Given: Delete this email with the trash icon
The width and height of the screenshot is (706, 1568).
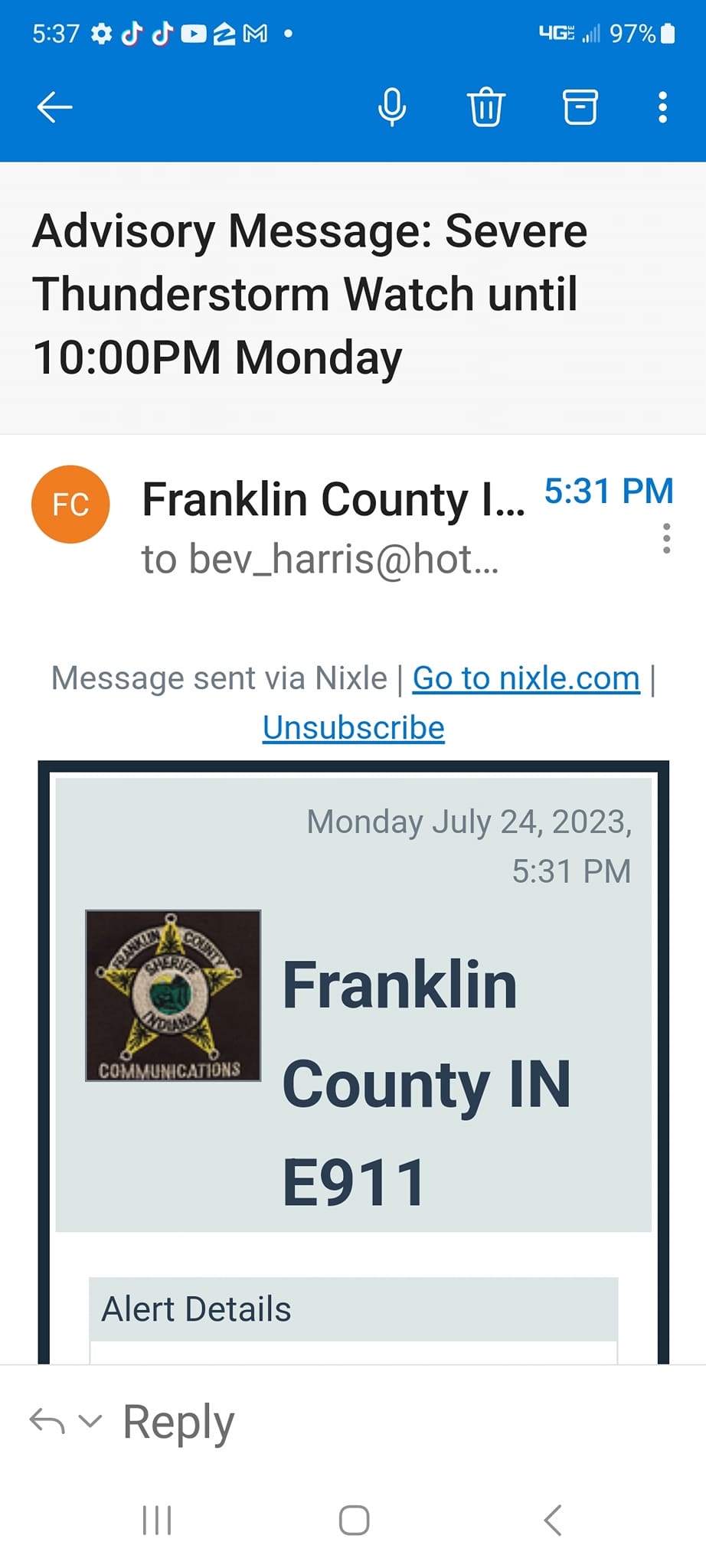Looking at the screenshot, I should 485,107.
